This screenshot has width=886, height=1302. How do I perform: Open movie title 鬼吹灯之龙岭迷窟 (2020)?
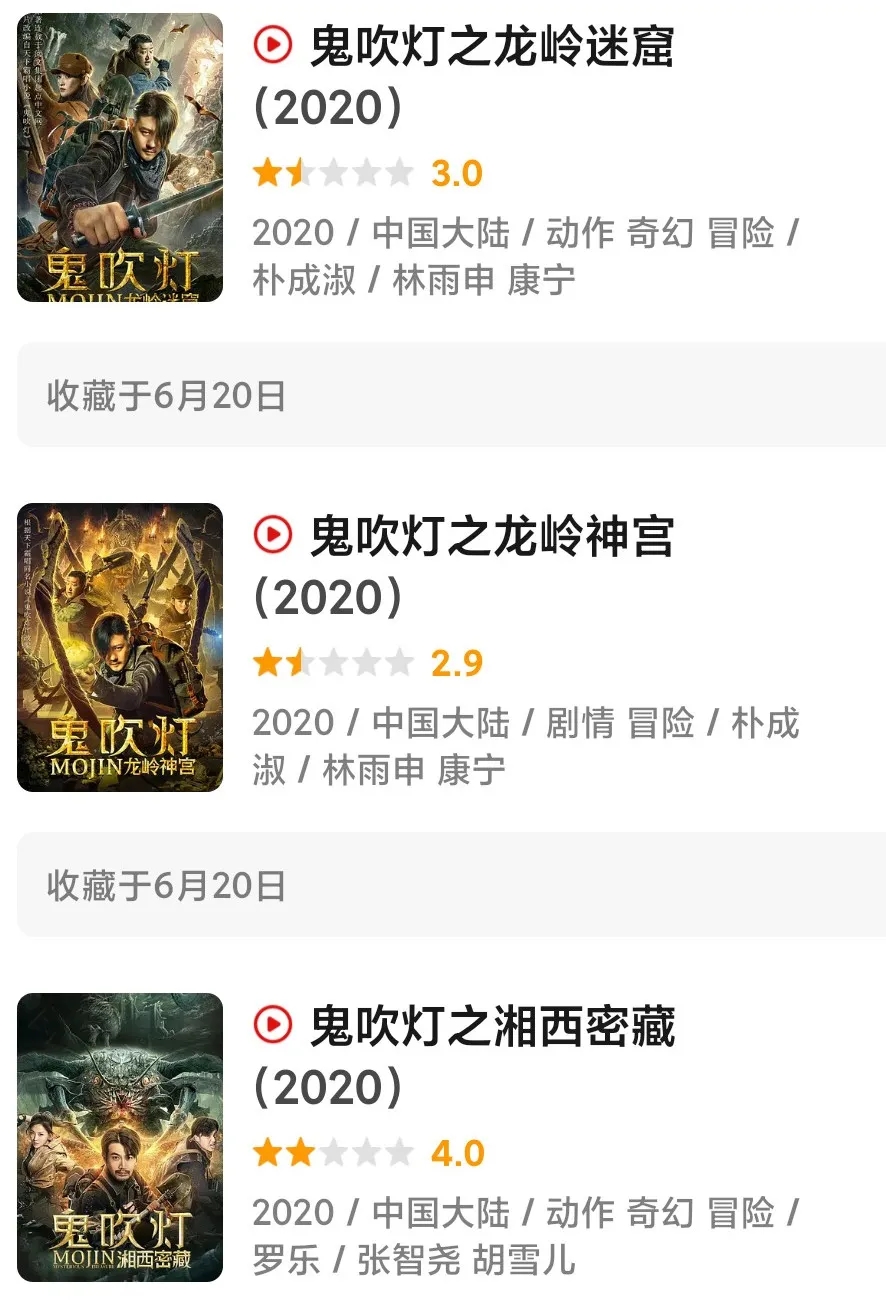pos(491,47)
